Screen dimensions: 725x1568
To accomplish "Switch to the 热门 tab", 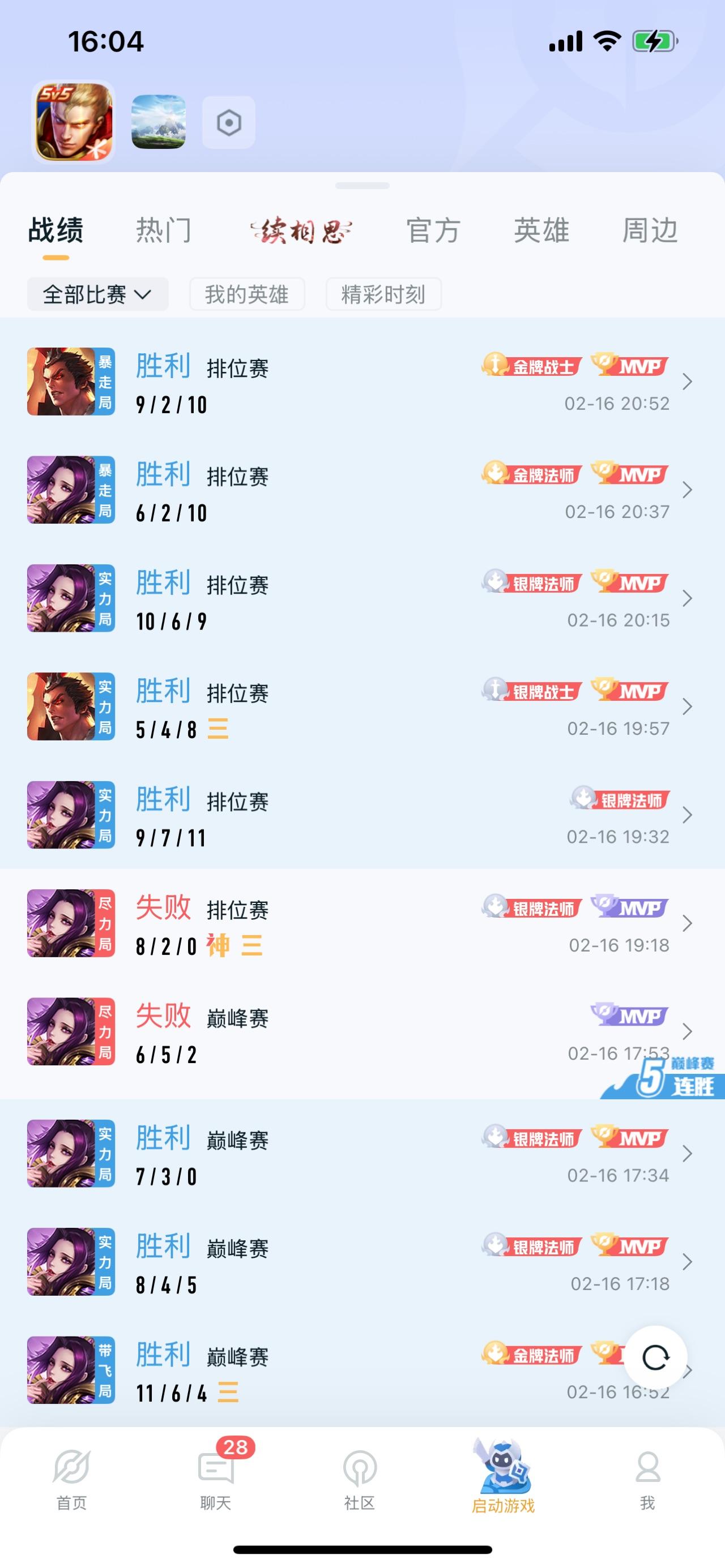I will pos(163,231).
